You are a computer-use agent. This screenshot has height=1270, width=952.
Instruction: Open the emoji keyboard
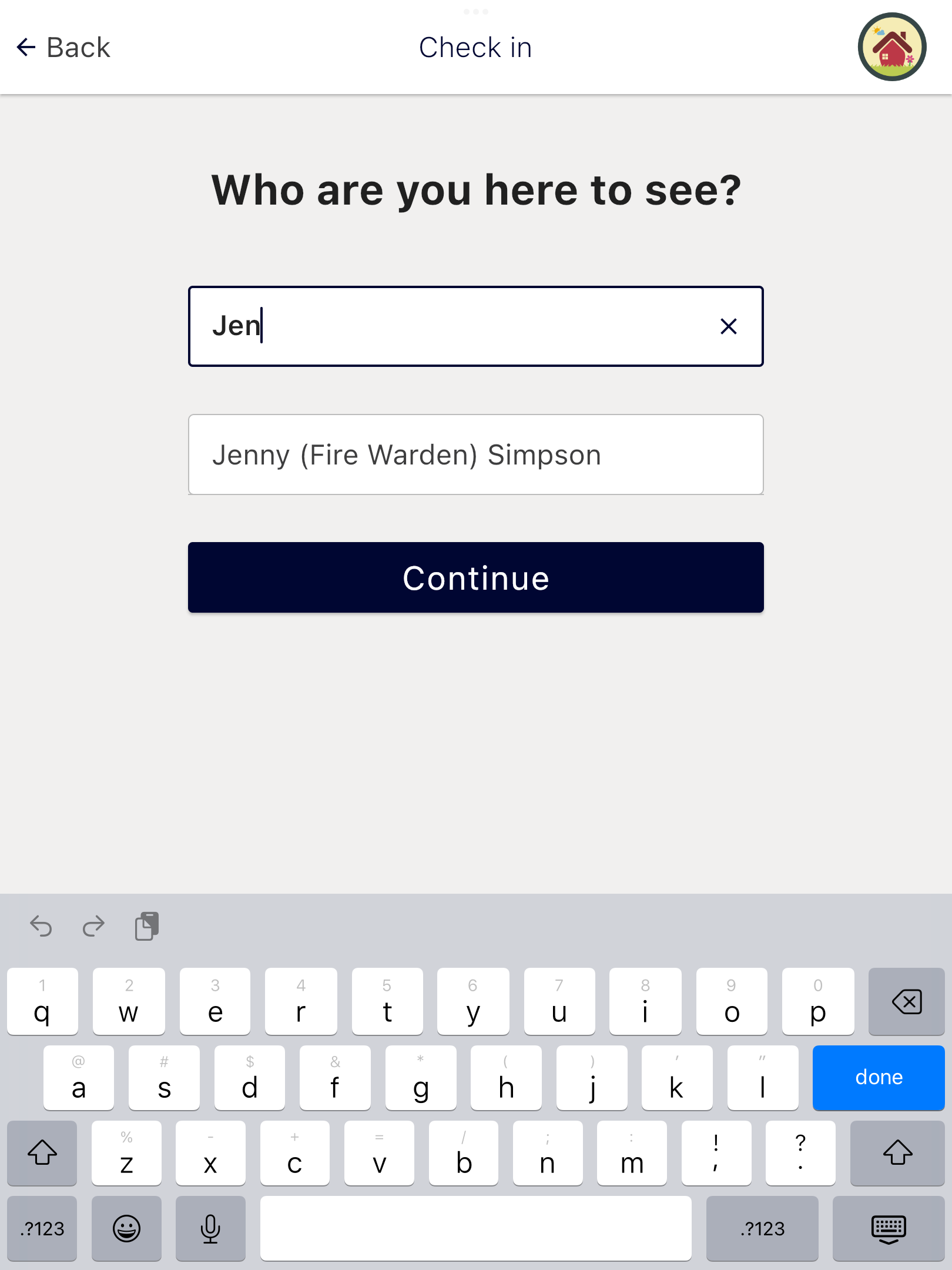point(126,1229)
